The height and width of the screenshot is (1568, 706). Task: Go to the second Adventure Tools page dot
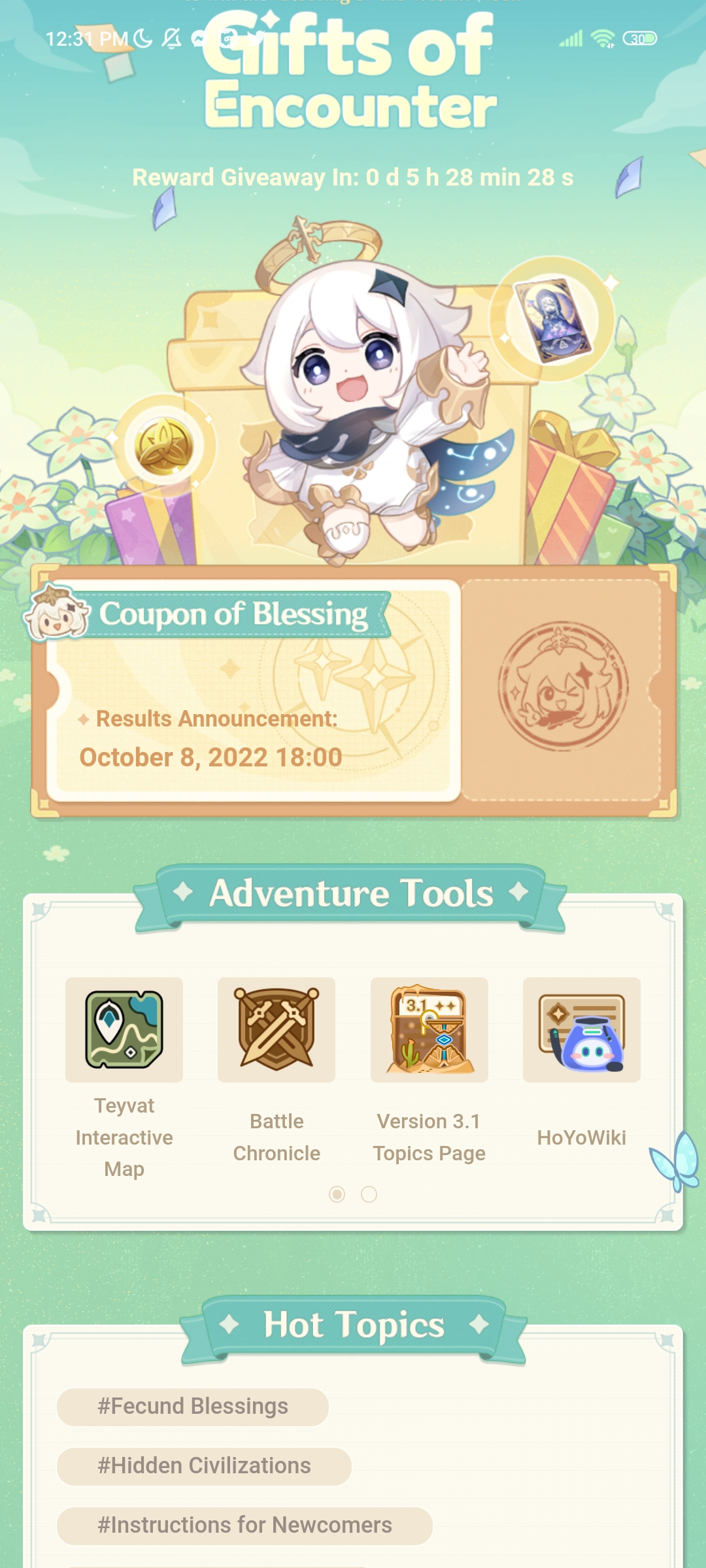point(369,1194)
